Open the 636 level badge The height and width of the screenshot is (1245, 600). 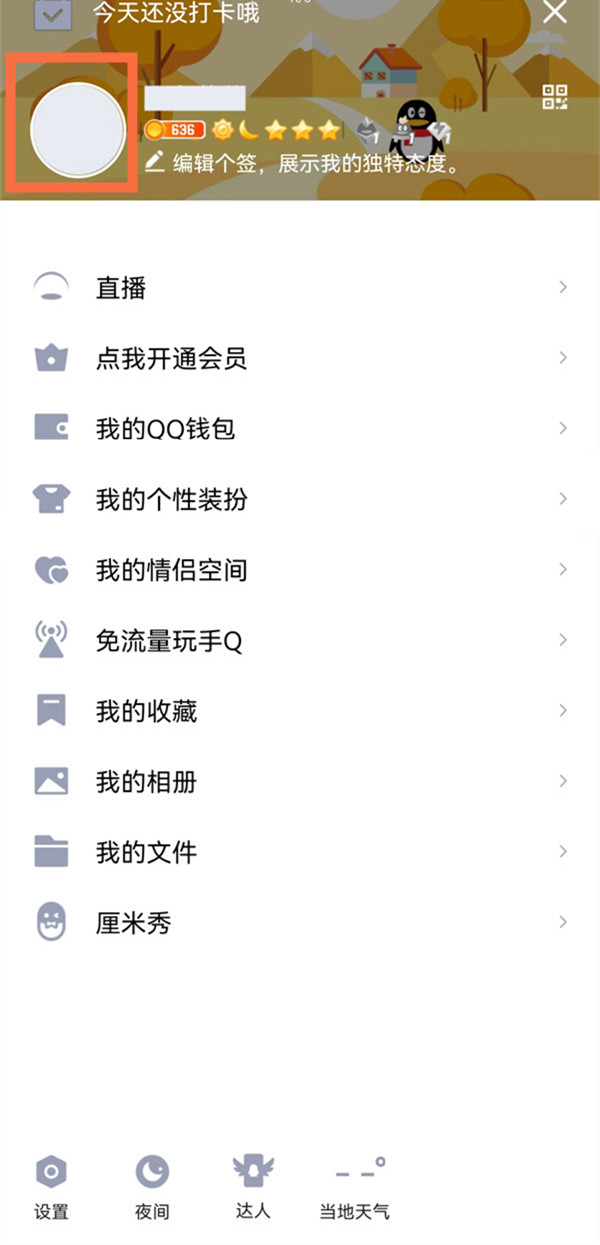(175, 130)
